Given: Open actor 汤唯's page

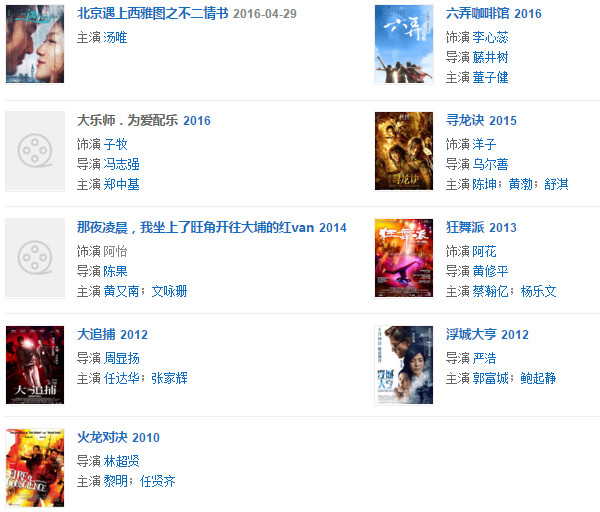Looking at the screenshot, I should [116, 37].
